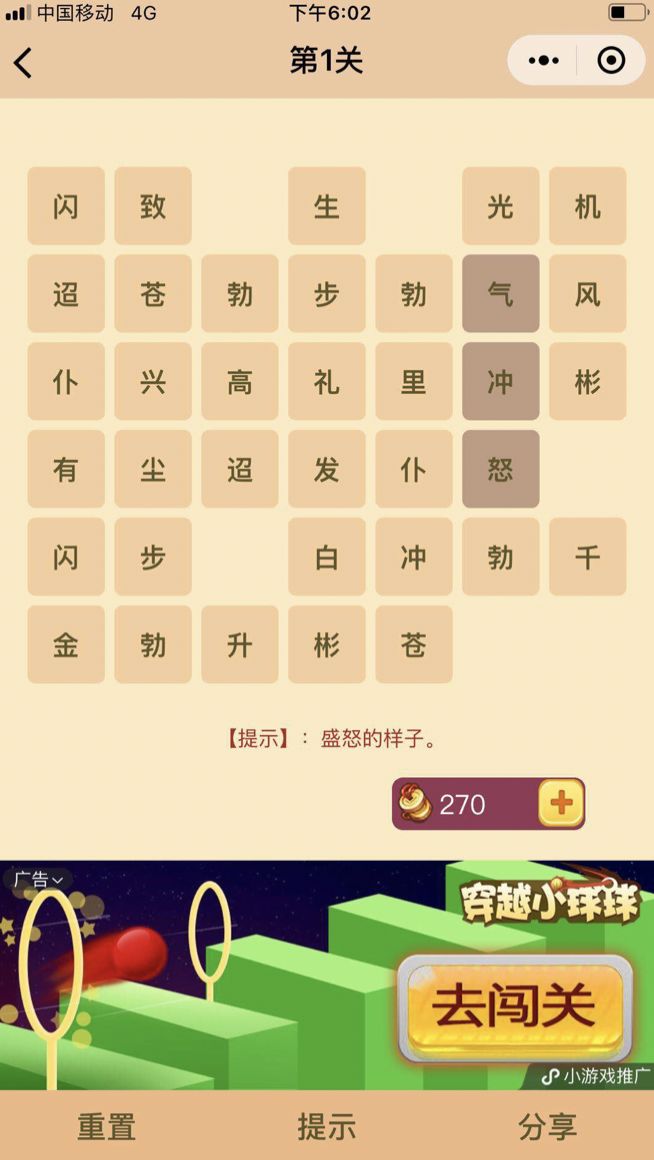Get a hint with 提示

(326, 1127)
